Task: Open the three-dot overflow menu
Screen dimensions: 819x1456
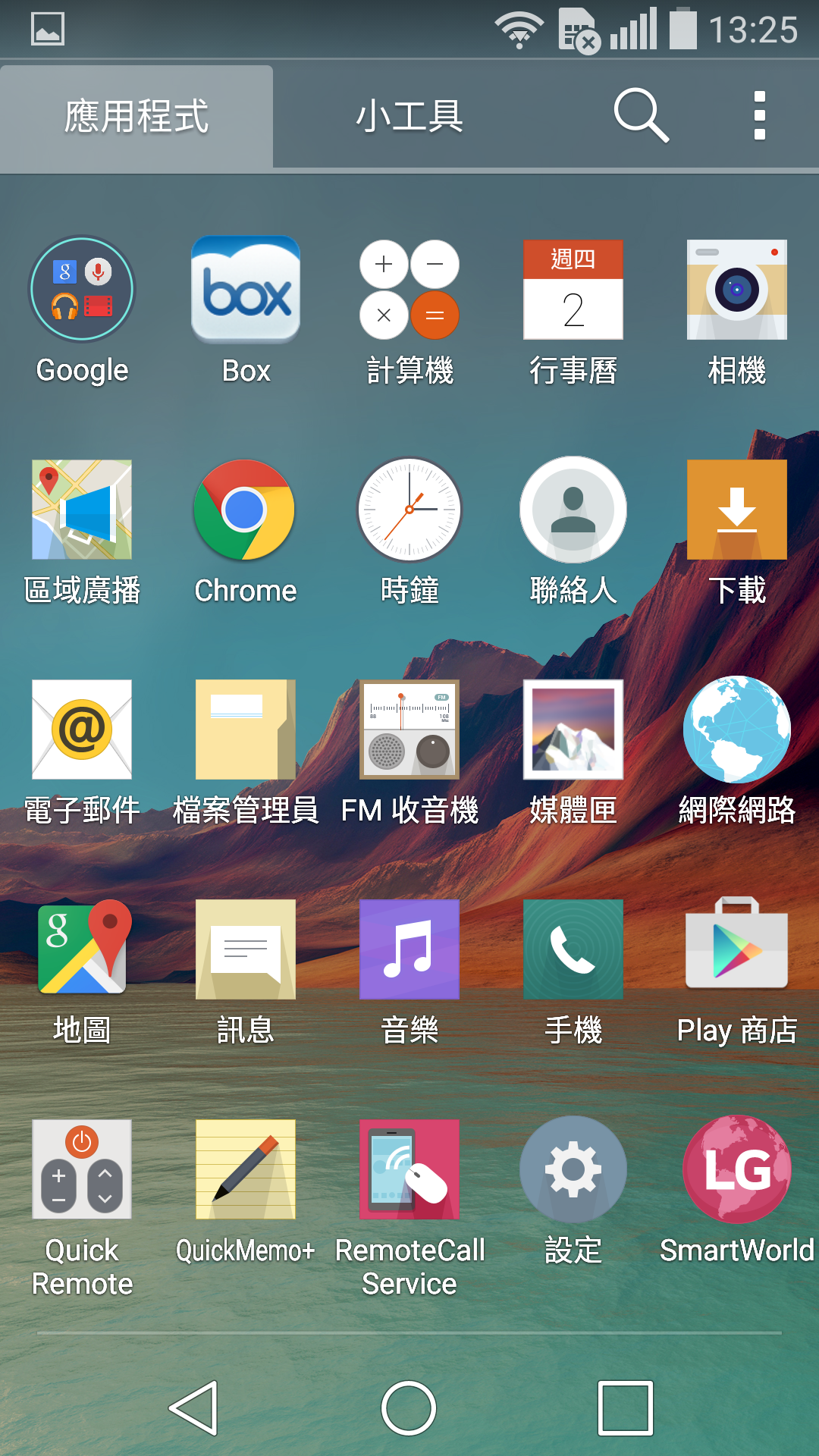Action: 759,116
